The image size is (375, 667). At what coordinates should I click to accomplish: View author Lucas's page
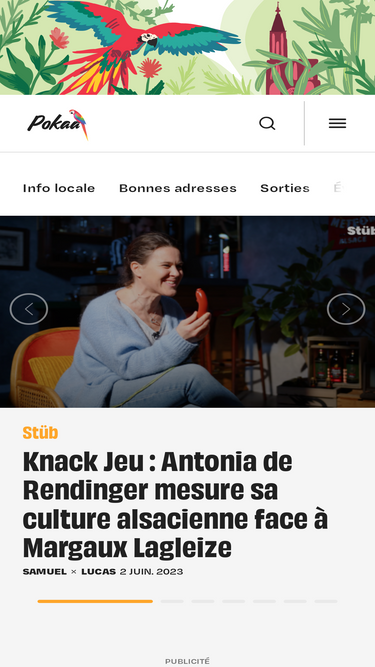[99, 572]
